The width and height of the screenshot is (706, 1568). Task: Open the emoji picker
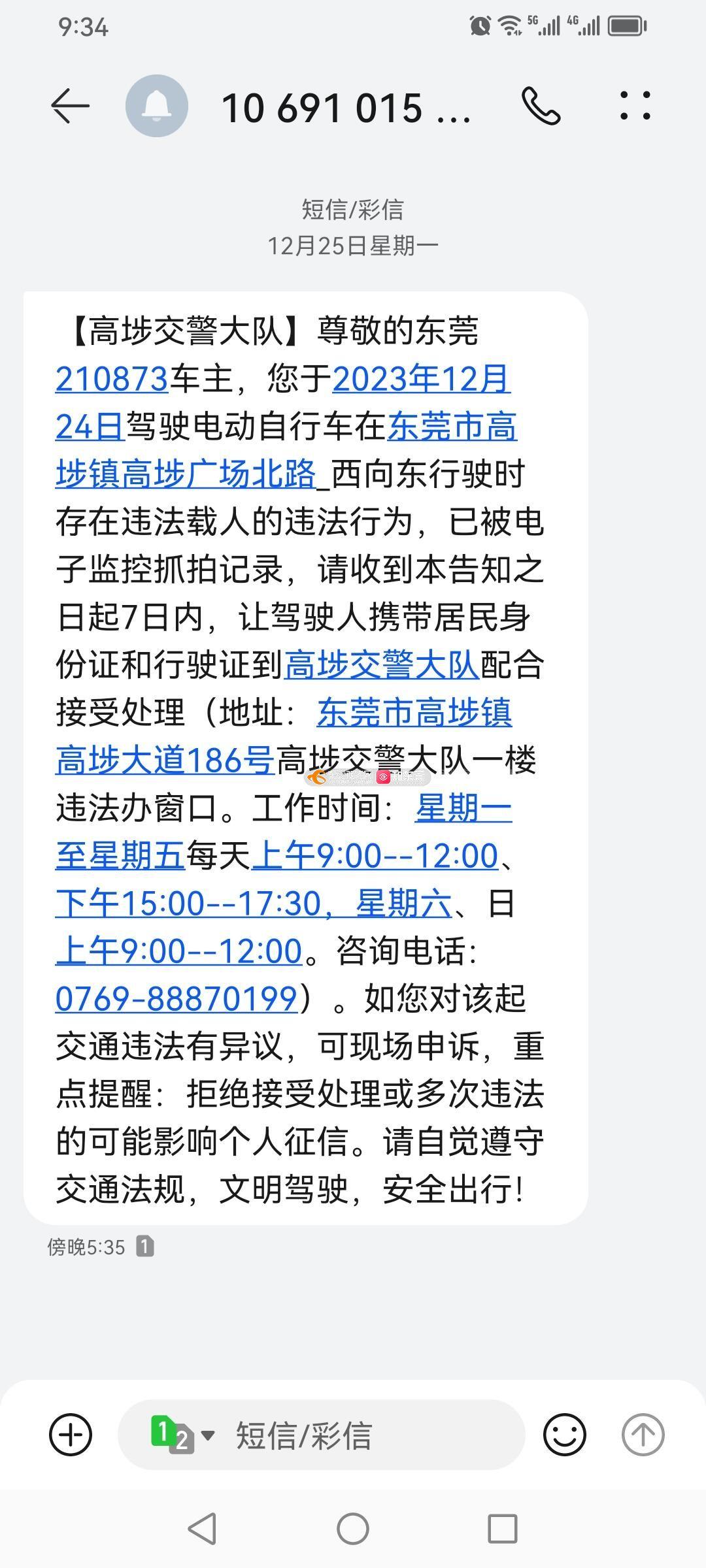564,1435
